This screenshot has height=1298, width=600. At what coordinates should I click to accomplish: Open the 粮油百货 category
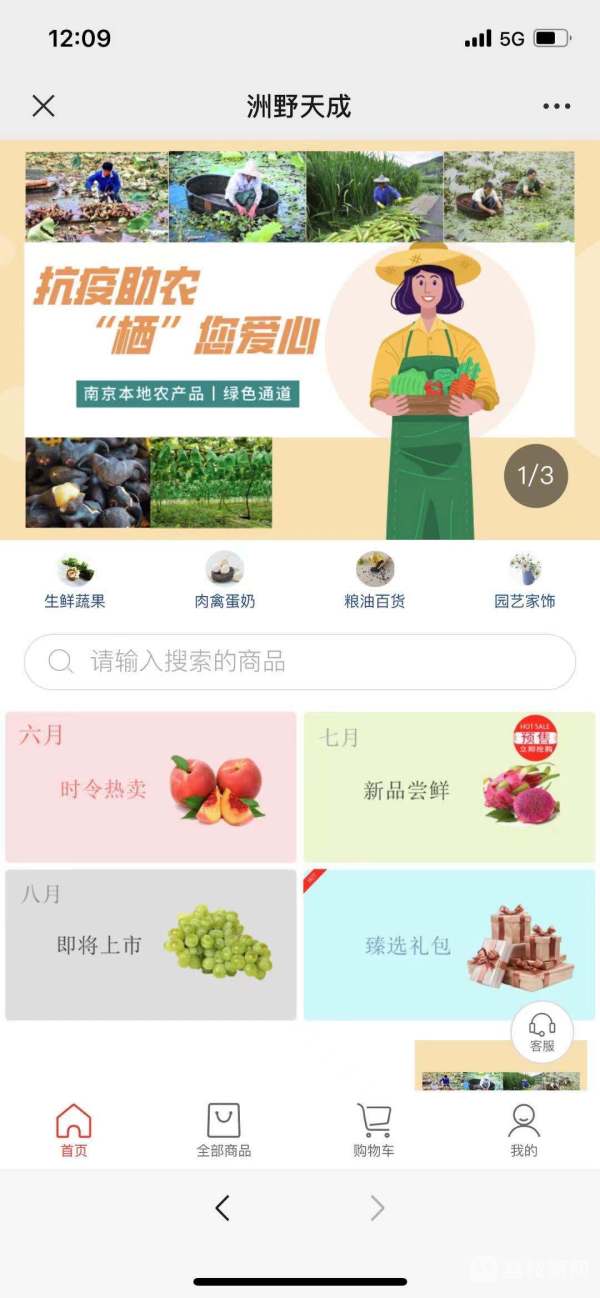coord(375,581)
